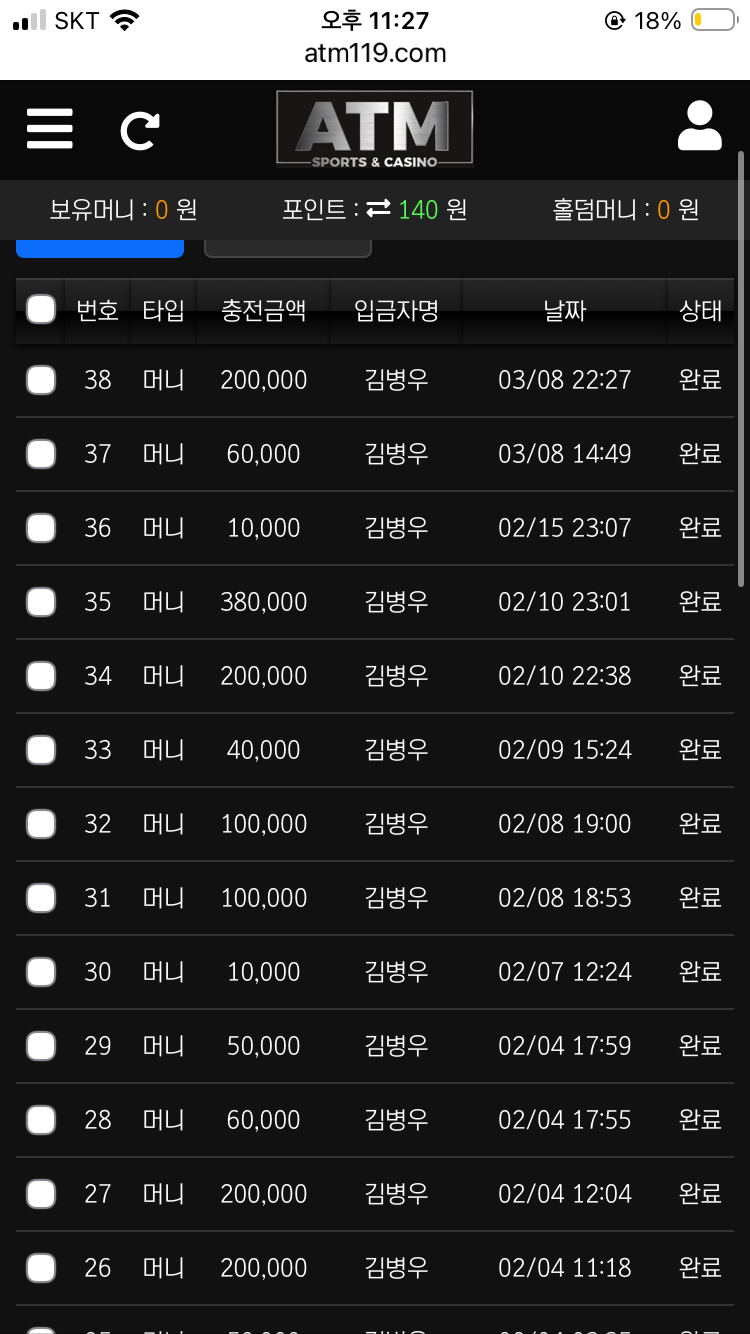Mark the checkbox for entry 31
750x1334 pixels.
[x=41, y=898]
